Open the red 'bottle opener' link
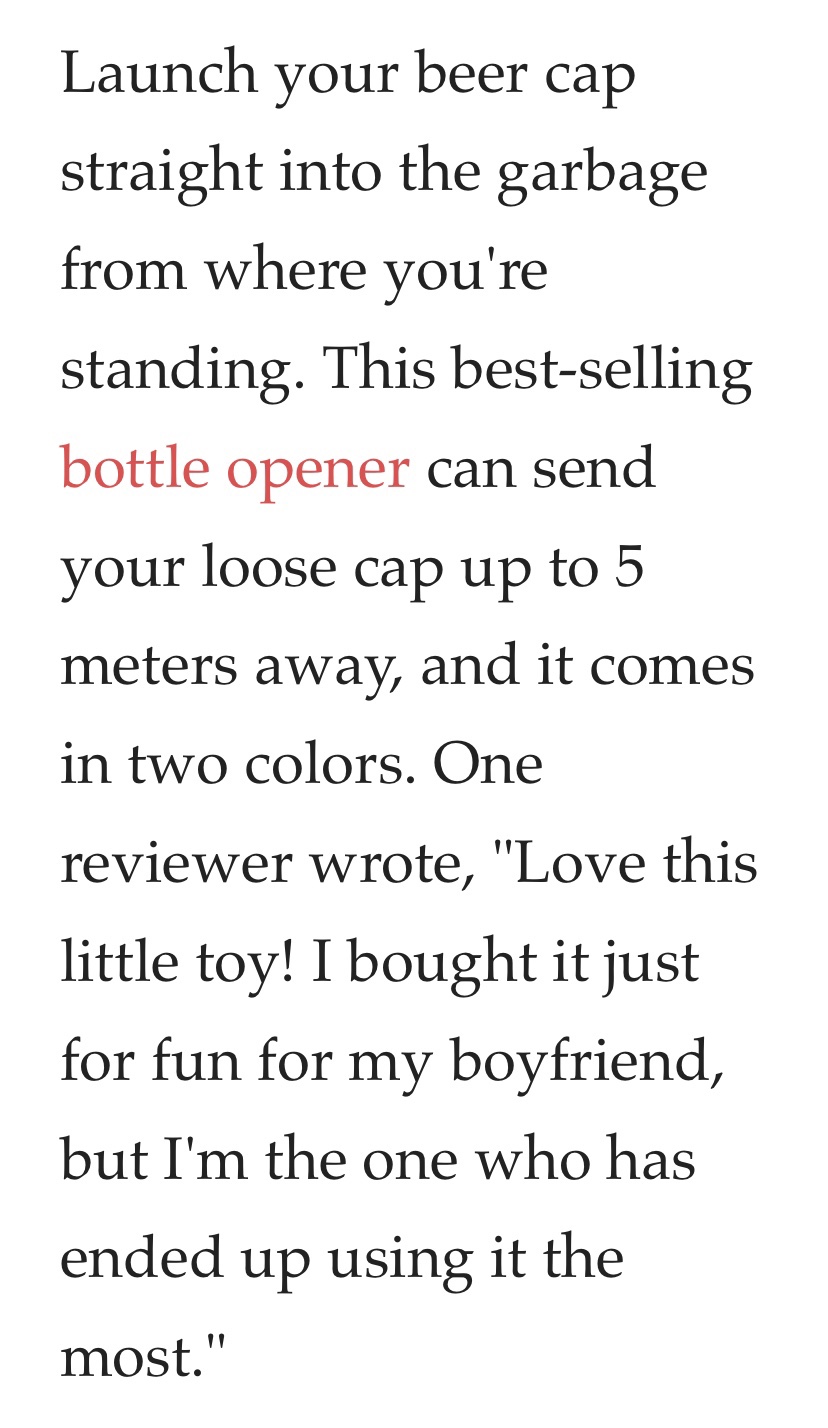Image resolution: width=828 pixels, height=1428 pixels. pyautogui.click(x=235, y=469)
